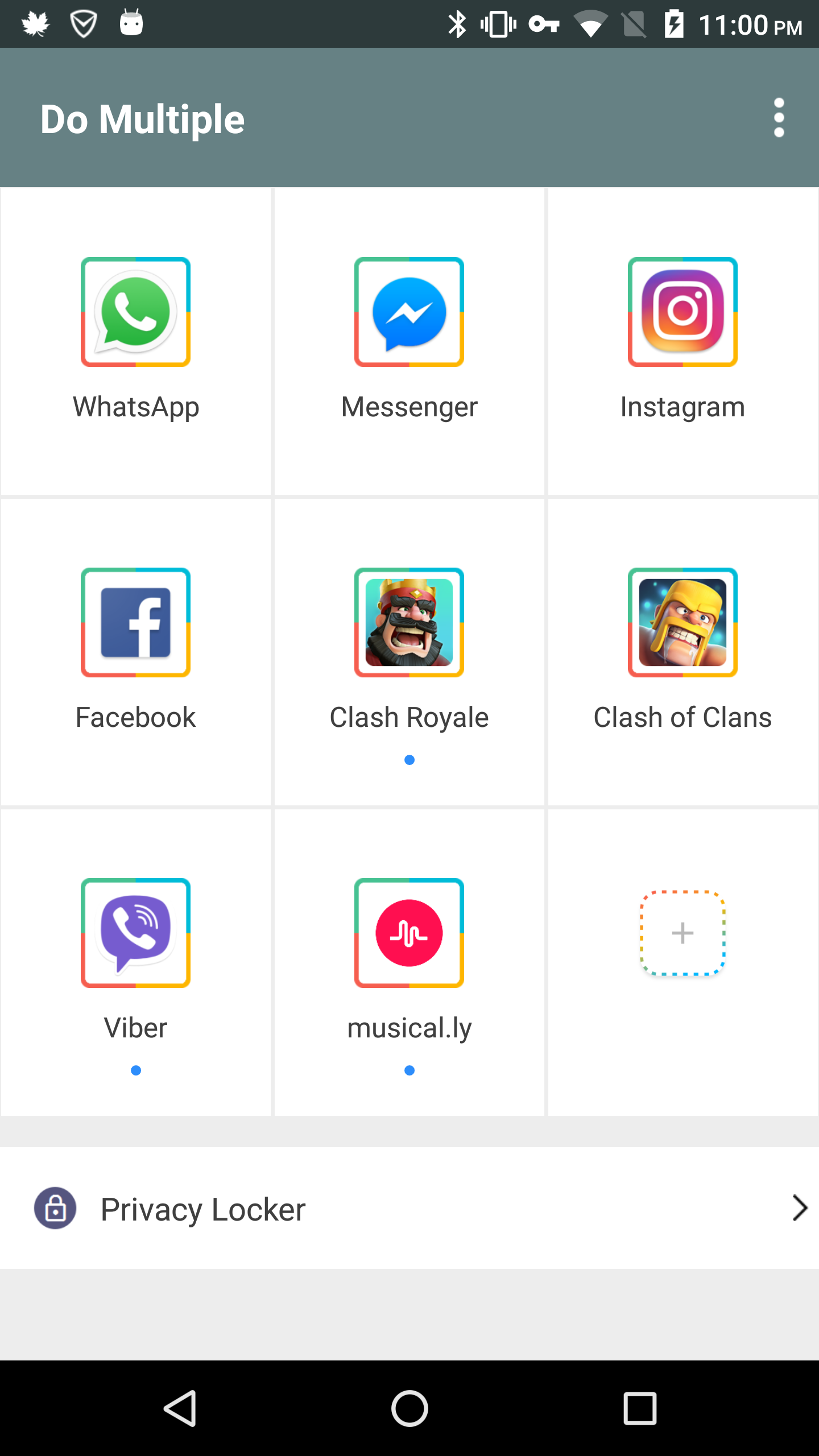Screen dimensions: 819x1456
Task: Open the Facebook tile
Action: [x=136, y=652]
